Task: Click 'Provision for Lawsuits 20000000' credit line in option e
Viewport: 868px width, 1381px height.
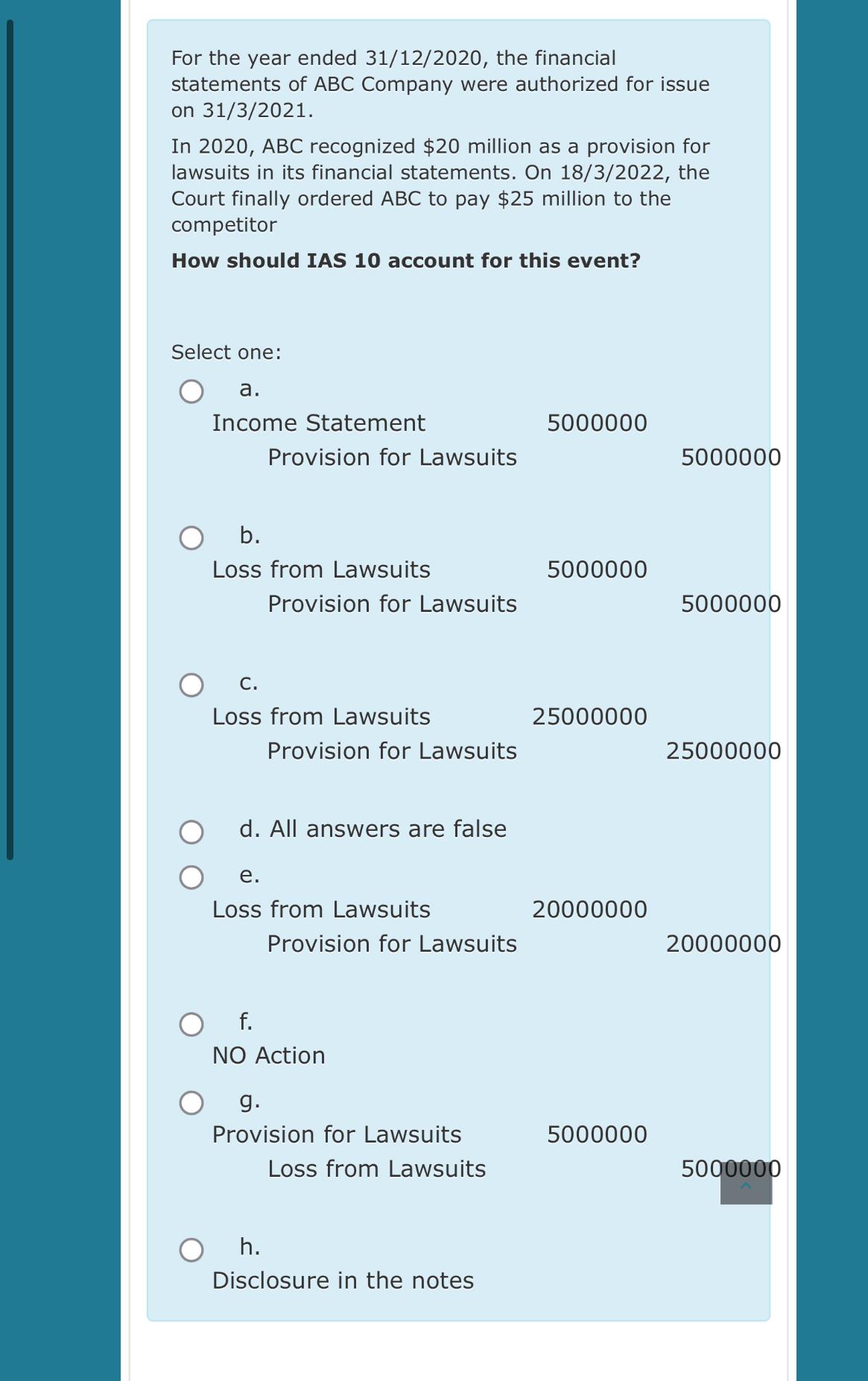Action: click(522, 944)
